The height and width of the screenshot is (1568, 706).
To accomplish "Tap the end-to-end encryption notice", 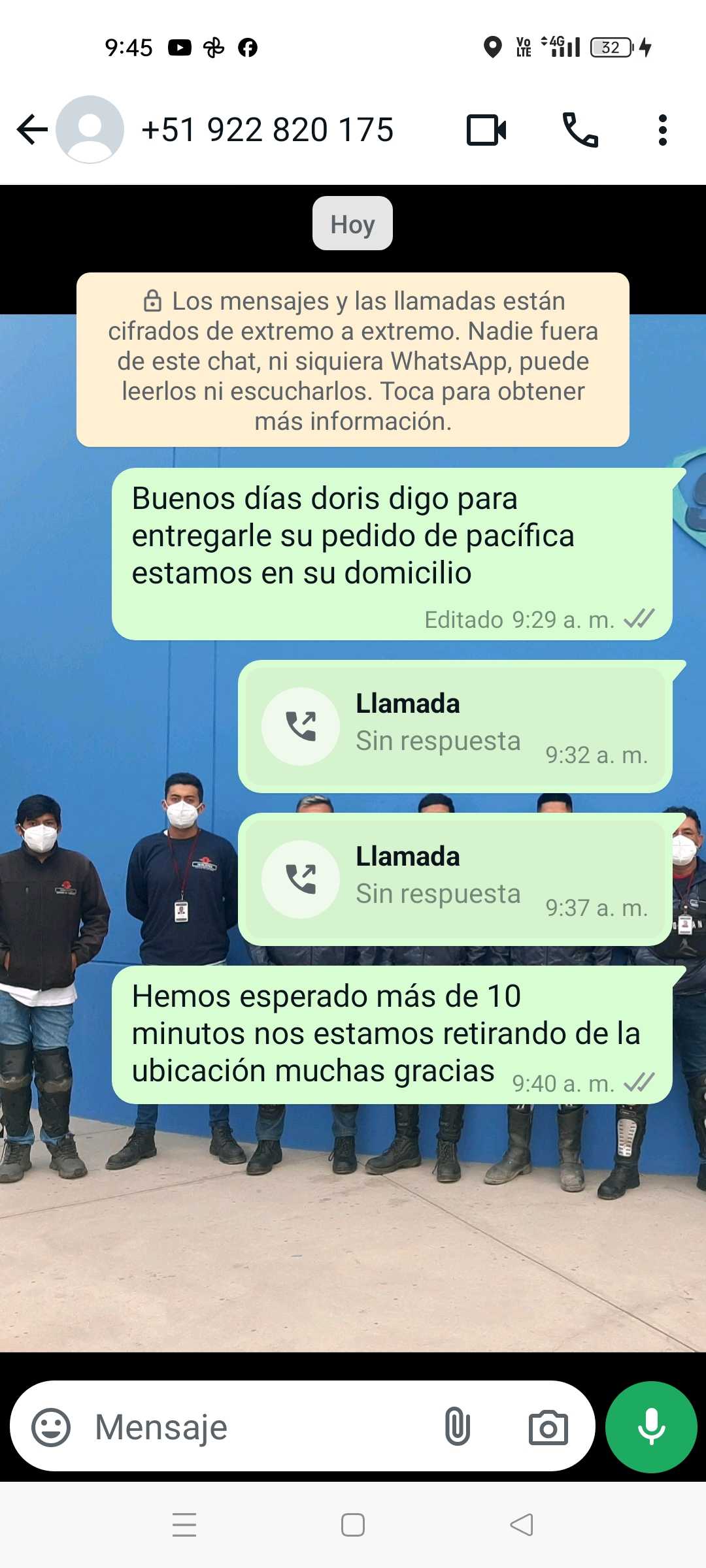I will click(x=353, y=360).
